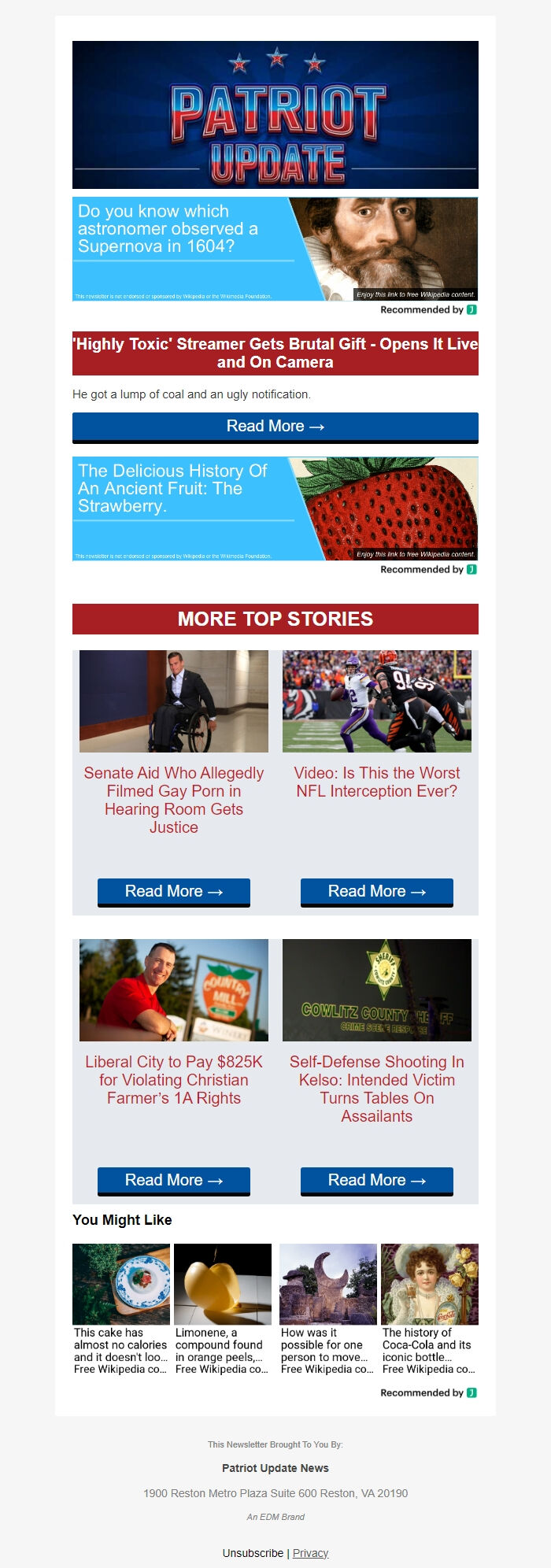Open the Kelso Self-Defense Shooting headline
The width and height of the screenshot is (551, 1568).
376,1089
